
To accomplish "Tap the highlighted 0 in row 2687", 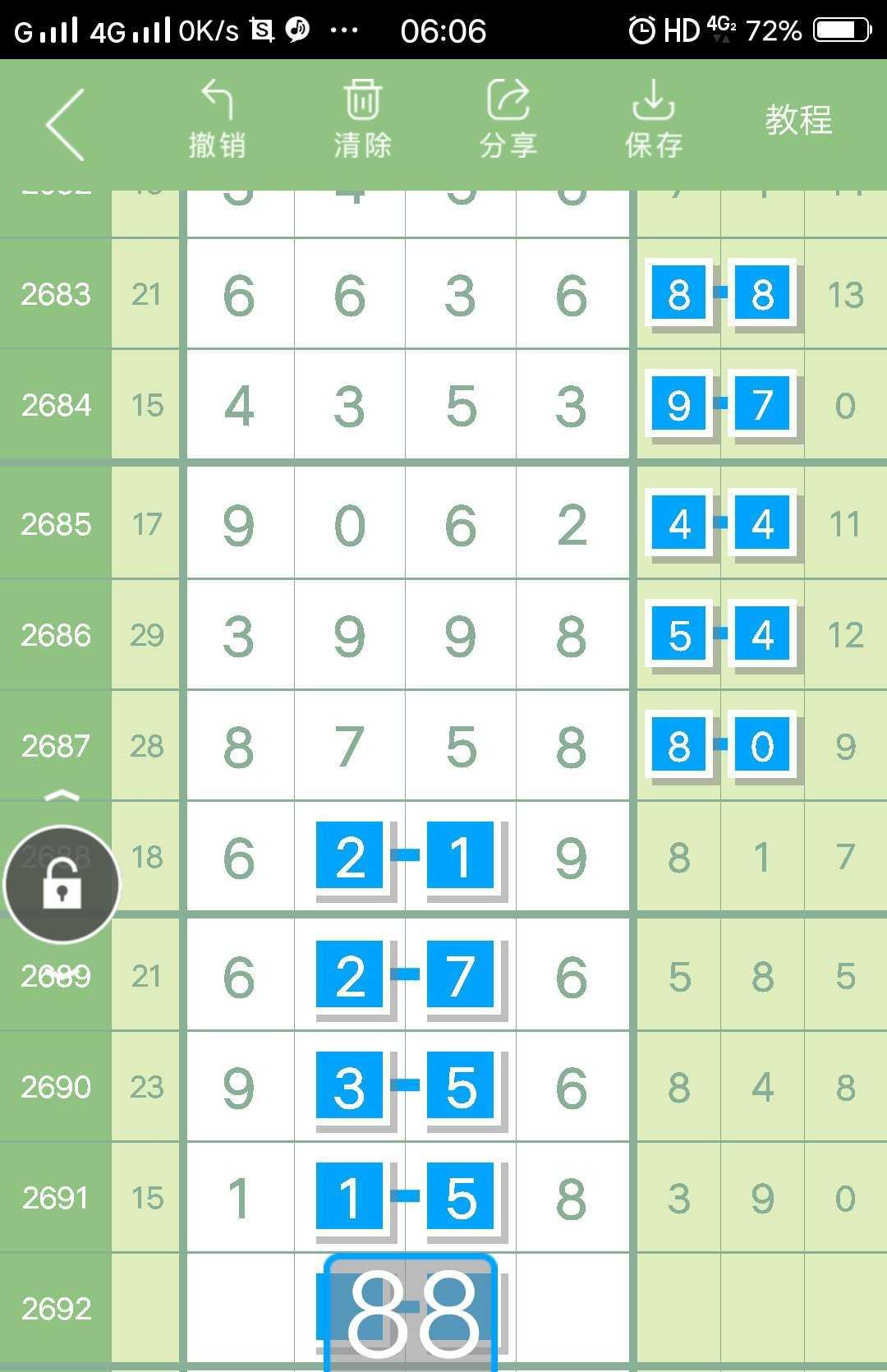I will click(x=762, y=745).
